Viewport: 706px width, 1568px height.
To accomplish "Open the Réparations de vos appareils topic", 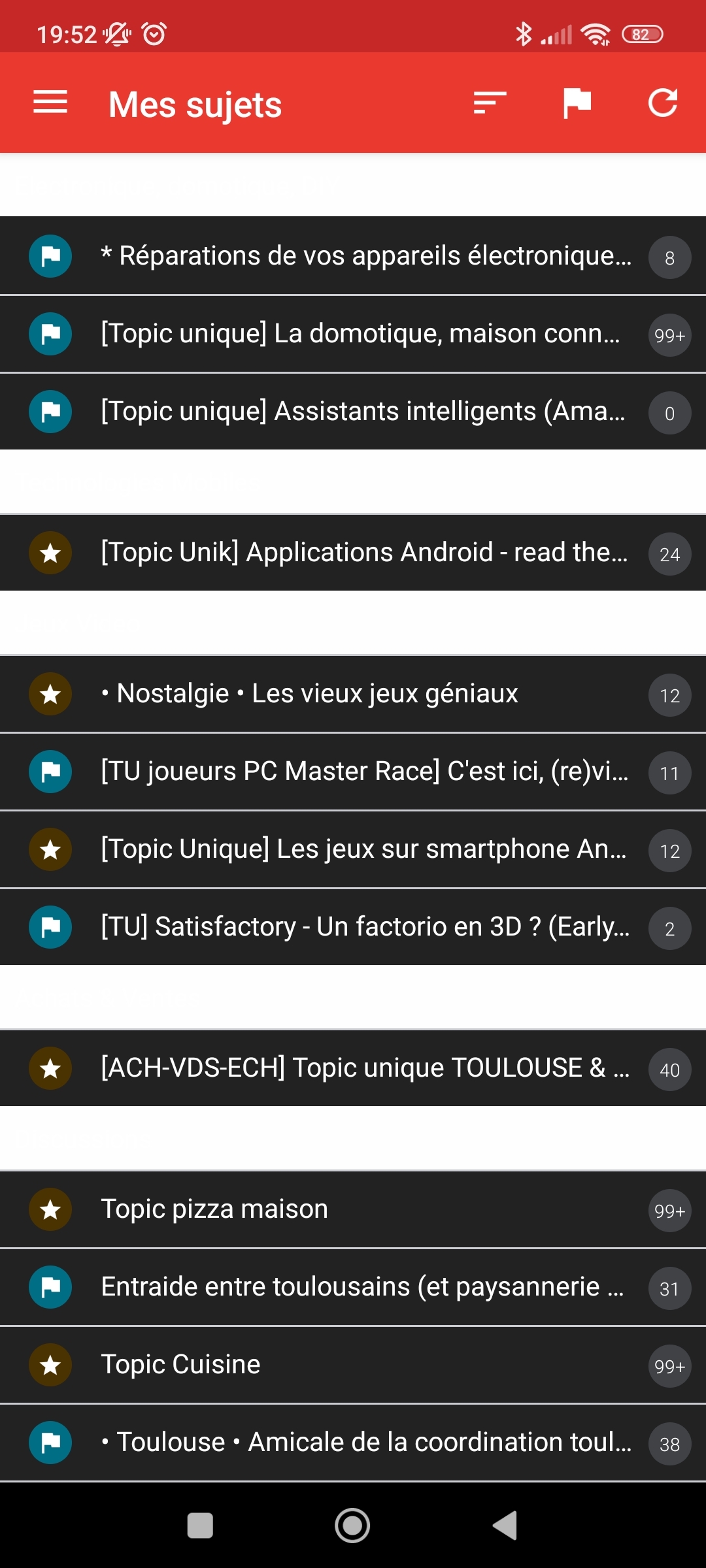I will (366, 255).
